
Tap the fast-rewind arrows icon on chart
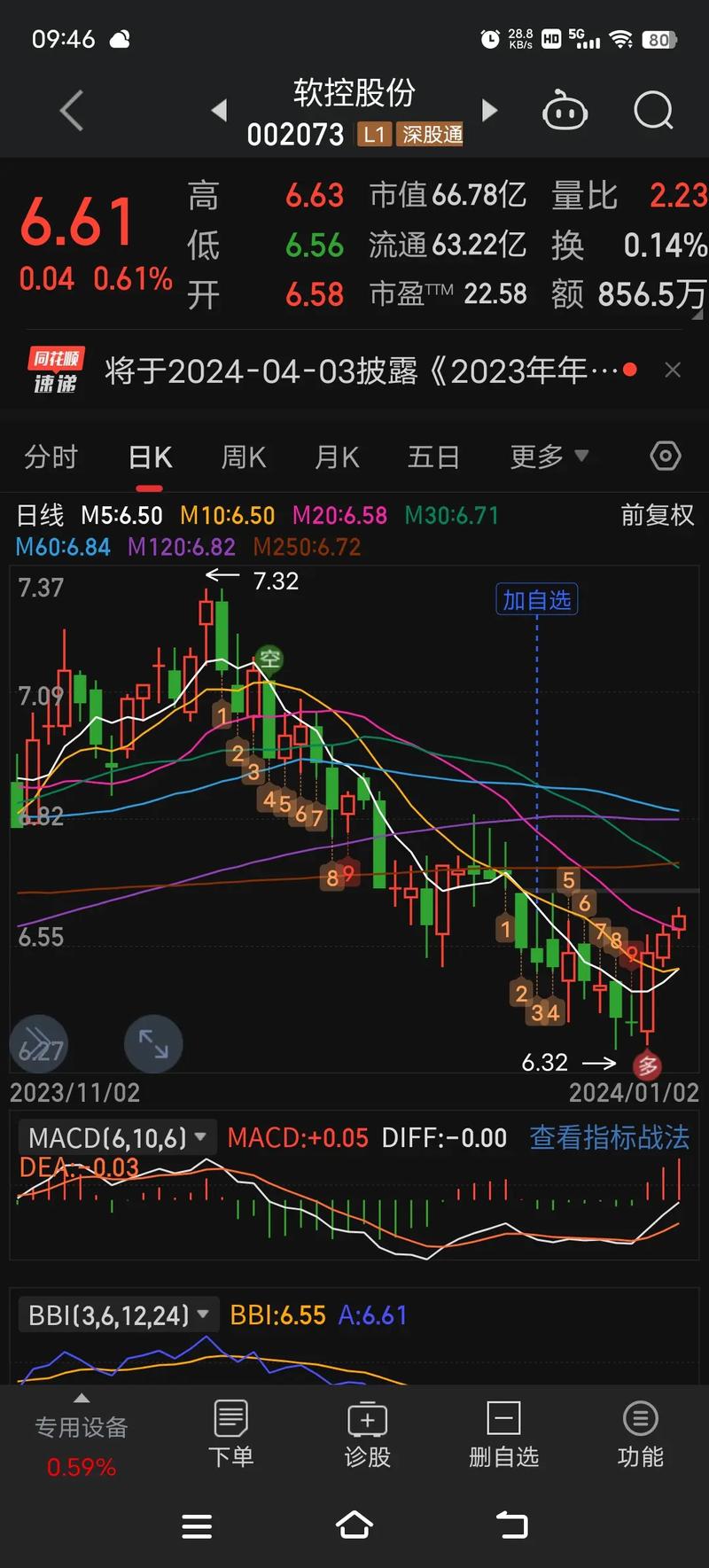(39, 1044)
